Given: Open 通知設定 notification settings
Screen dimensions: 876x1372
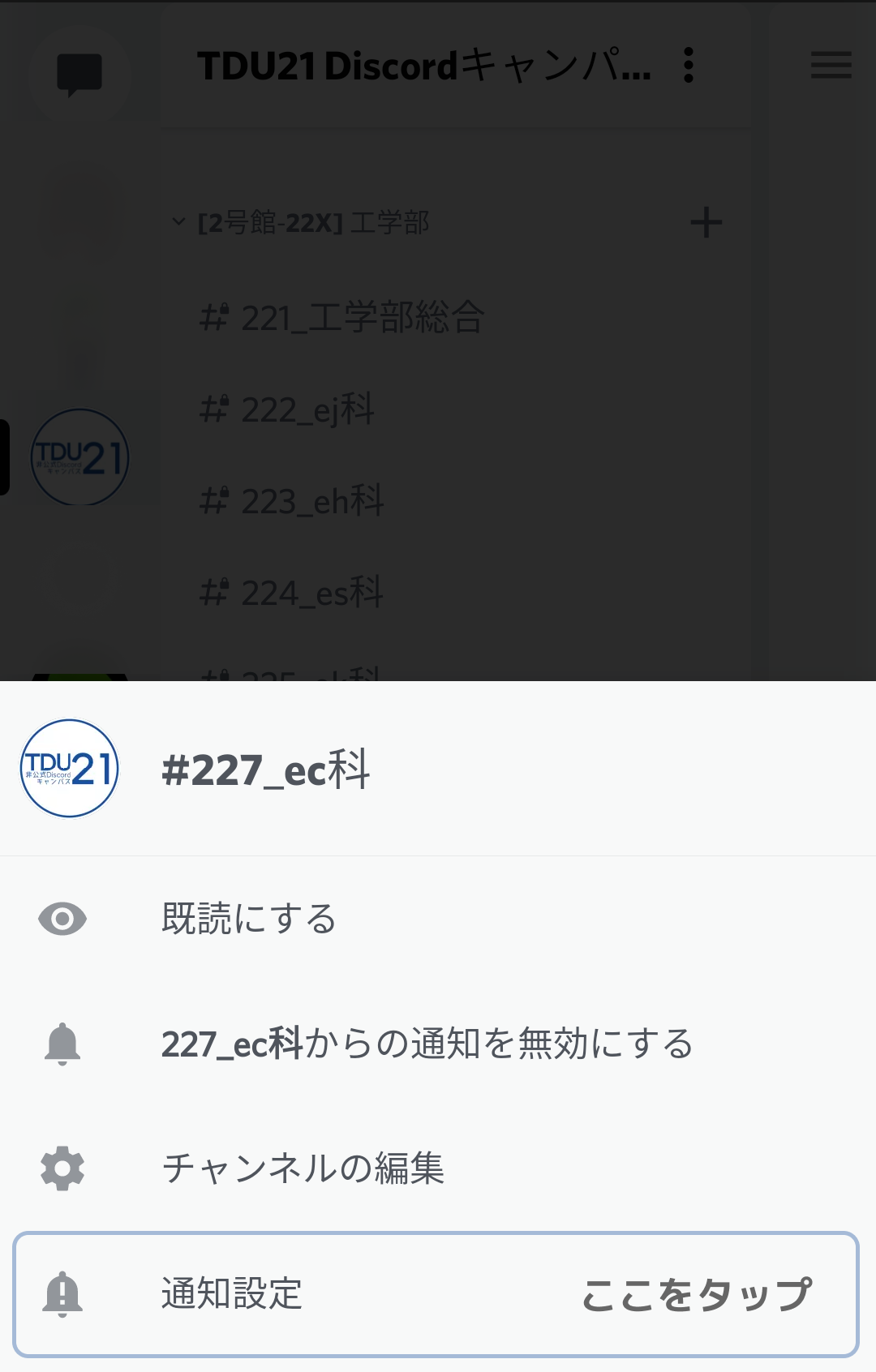Looking at the screenshot, I should [232, 1293].
